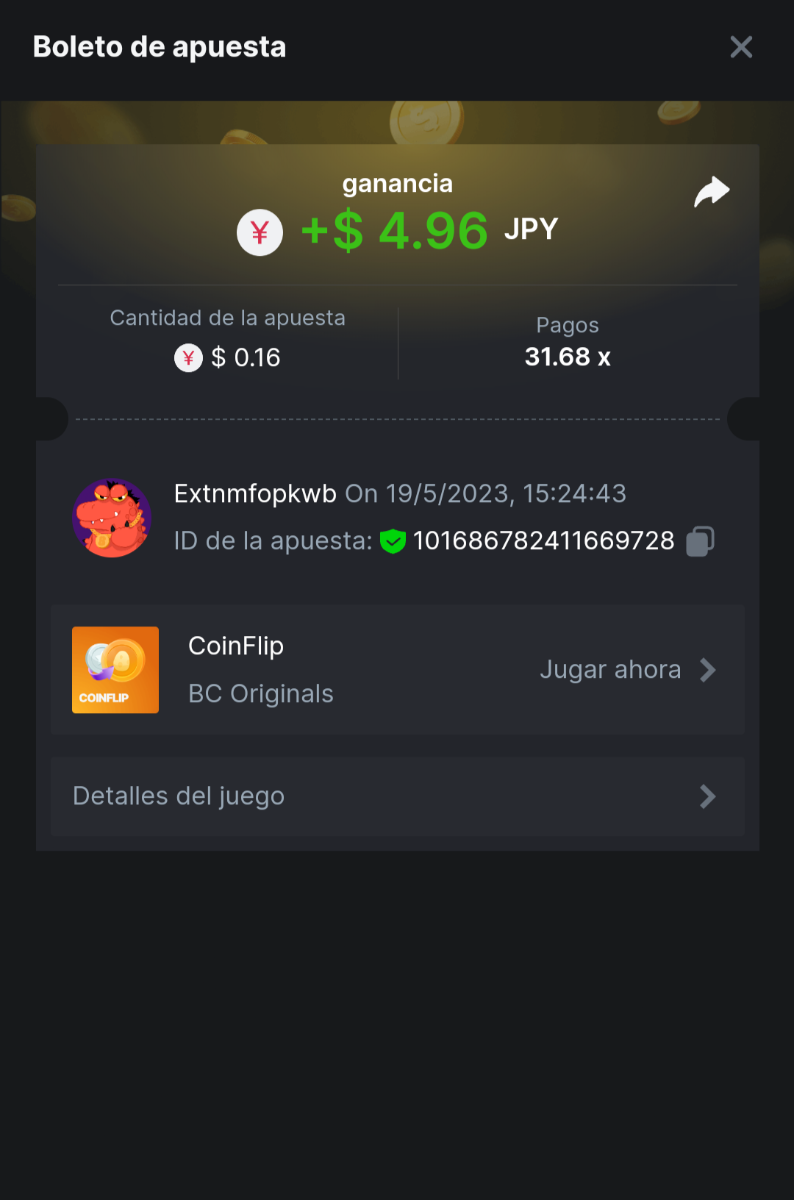This screenshot has width=794, height=1200.
Task: Share this winning bet slip
Action: tap(712, 192)
